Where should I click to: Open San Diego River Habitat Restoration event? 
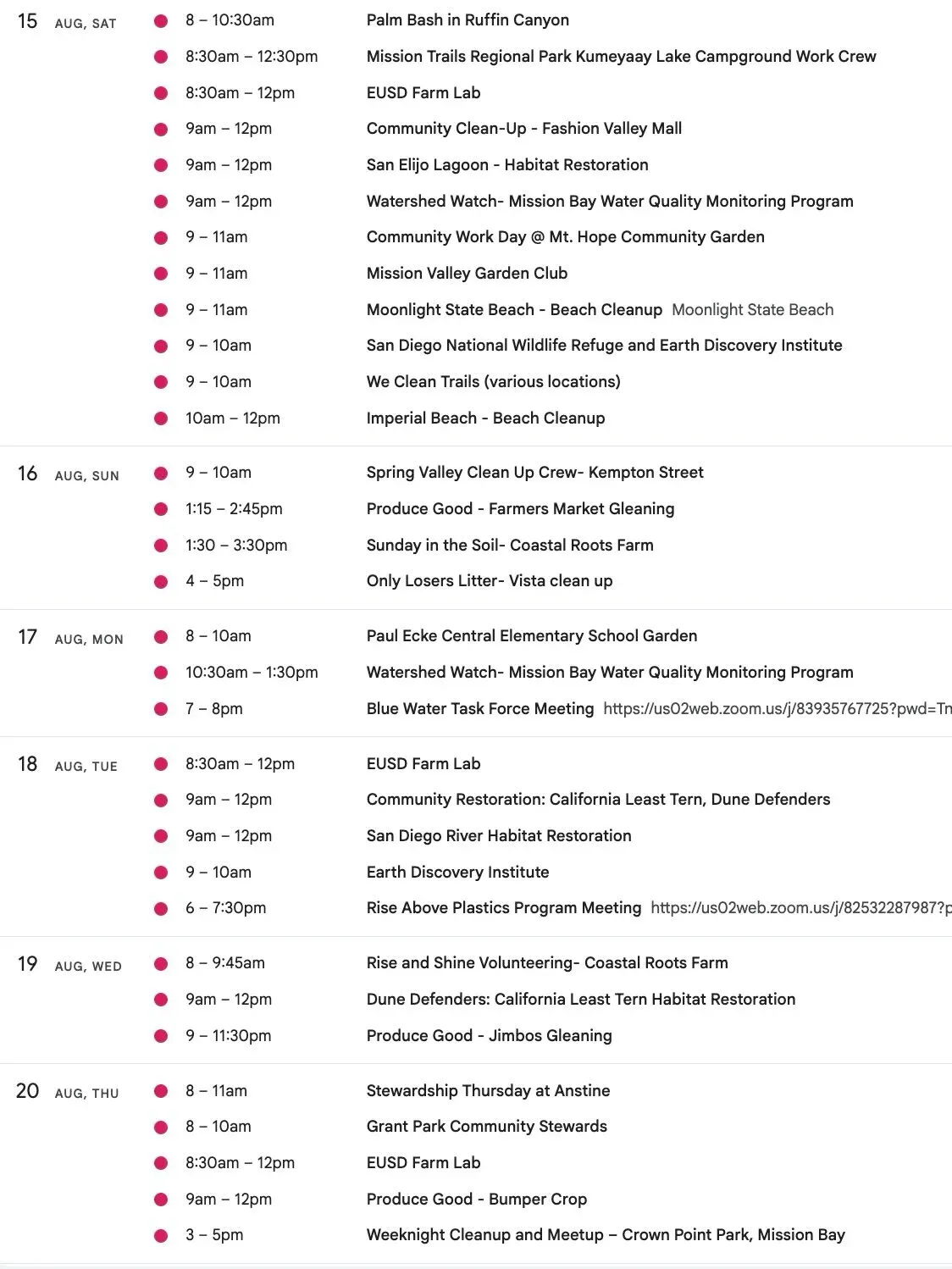tap(499, 836)
